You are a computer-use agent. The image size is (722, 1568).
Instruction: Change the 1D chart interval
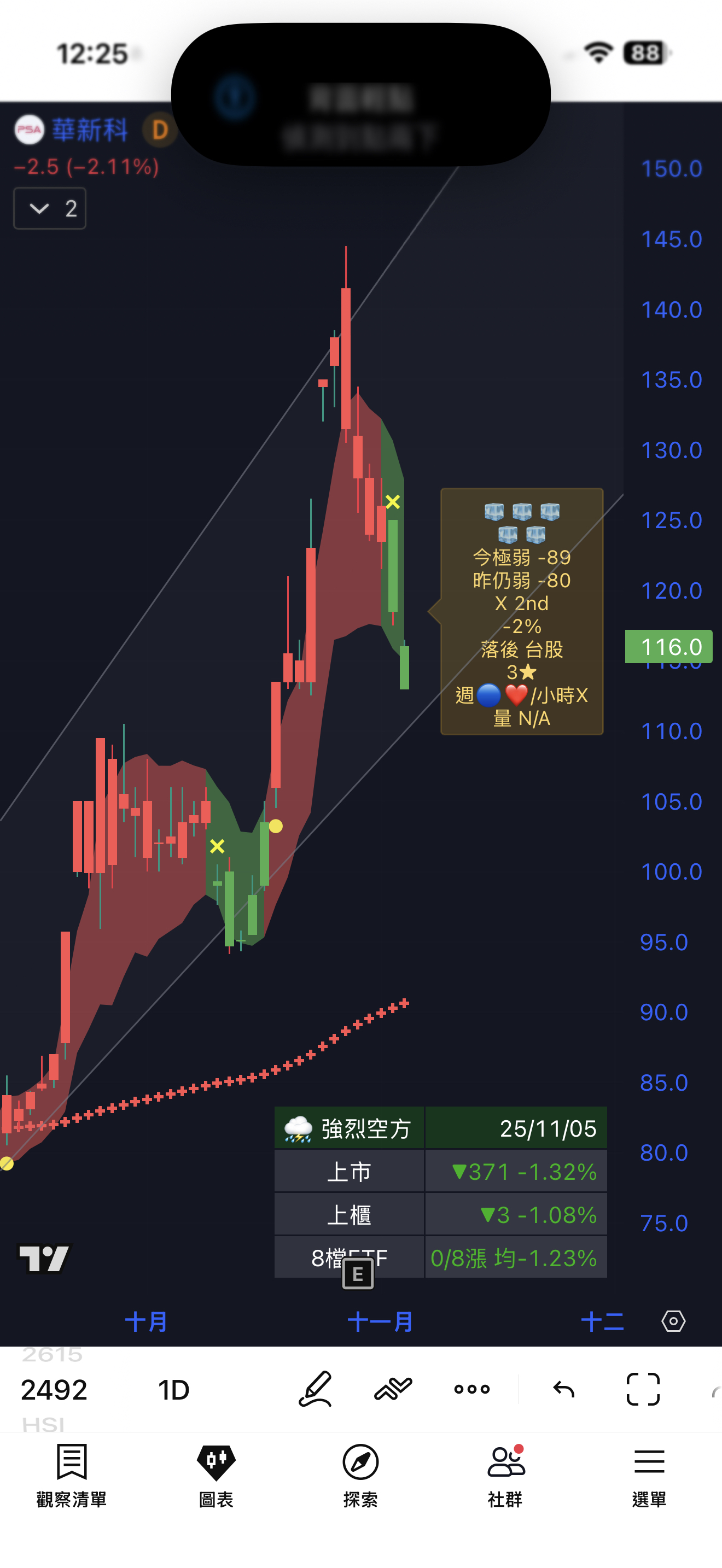[x=173, y=1390]
